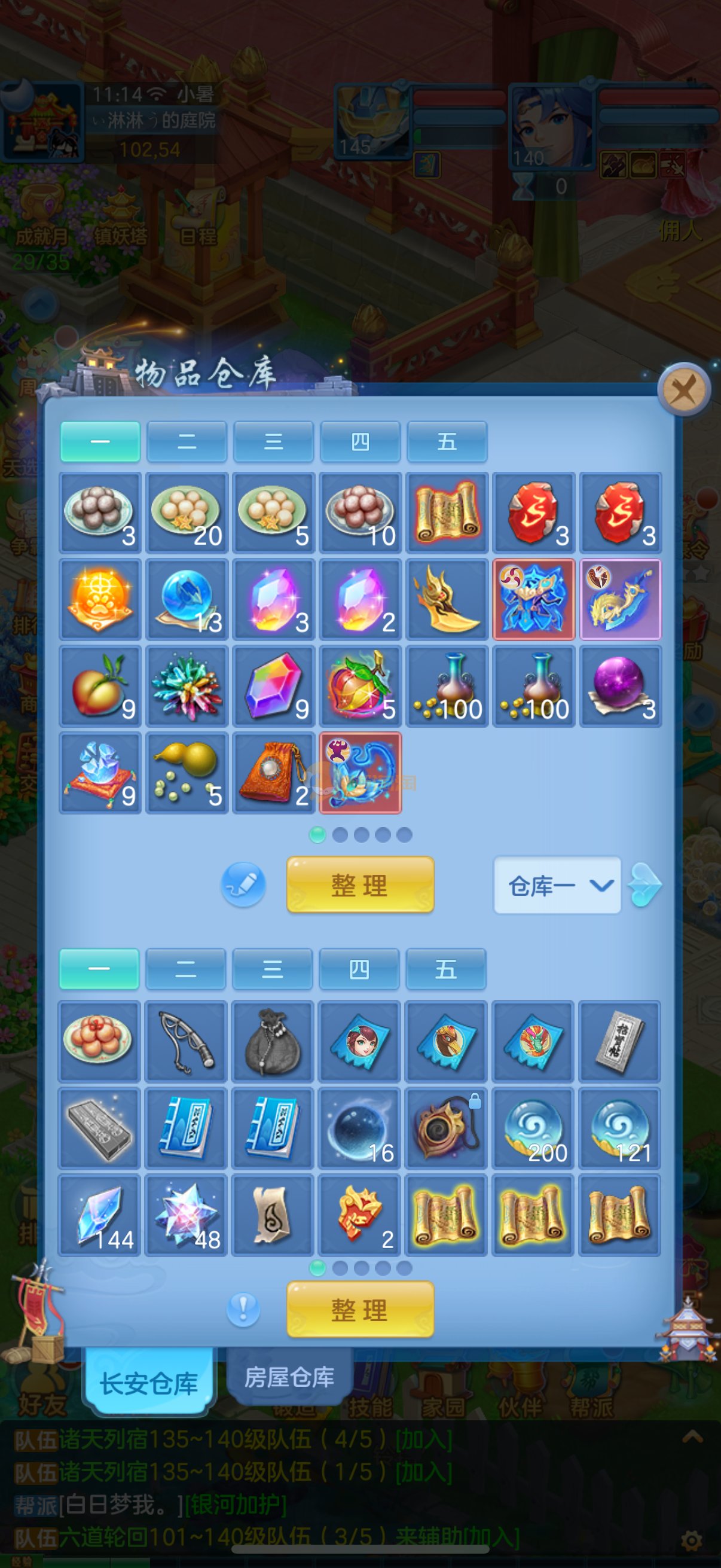Tap the locked item with padlock
Screen dimensions: 721x1568
click(x=446, y=1128)
